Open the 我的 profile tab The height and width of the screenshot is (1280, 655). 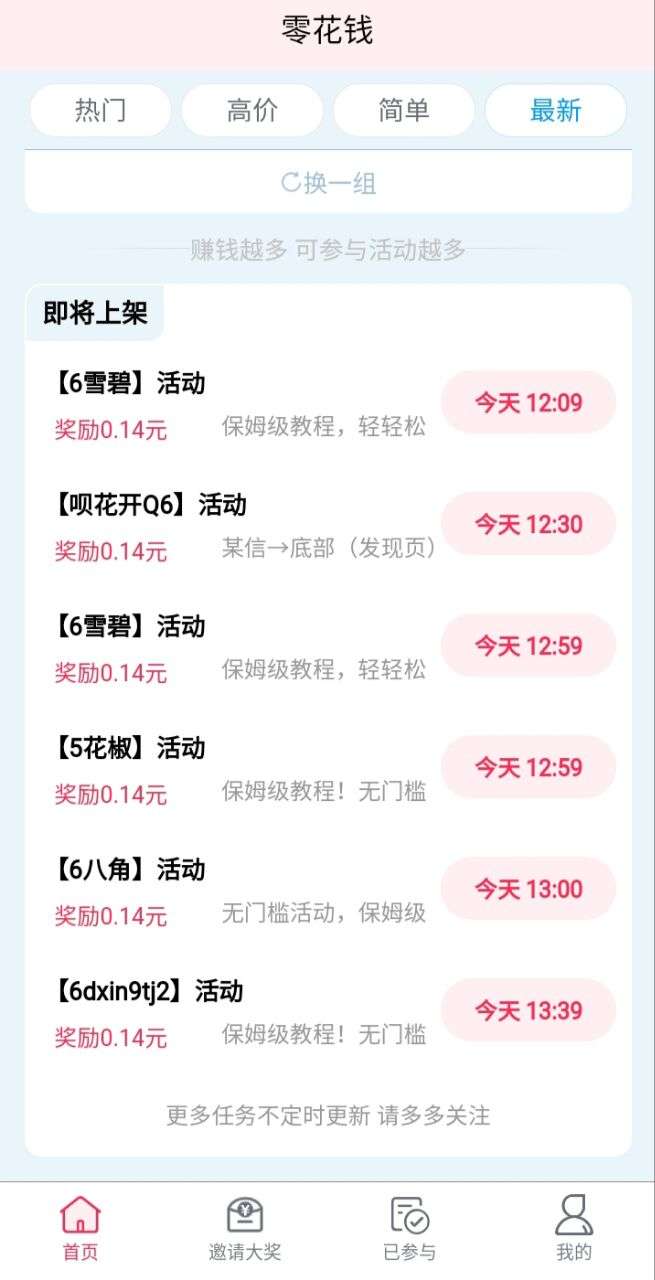coord(574,1229)
